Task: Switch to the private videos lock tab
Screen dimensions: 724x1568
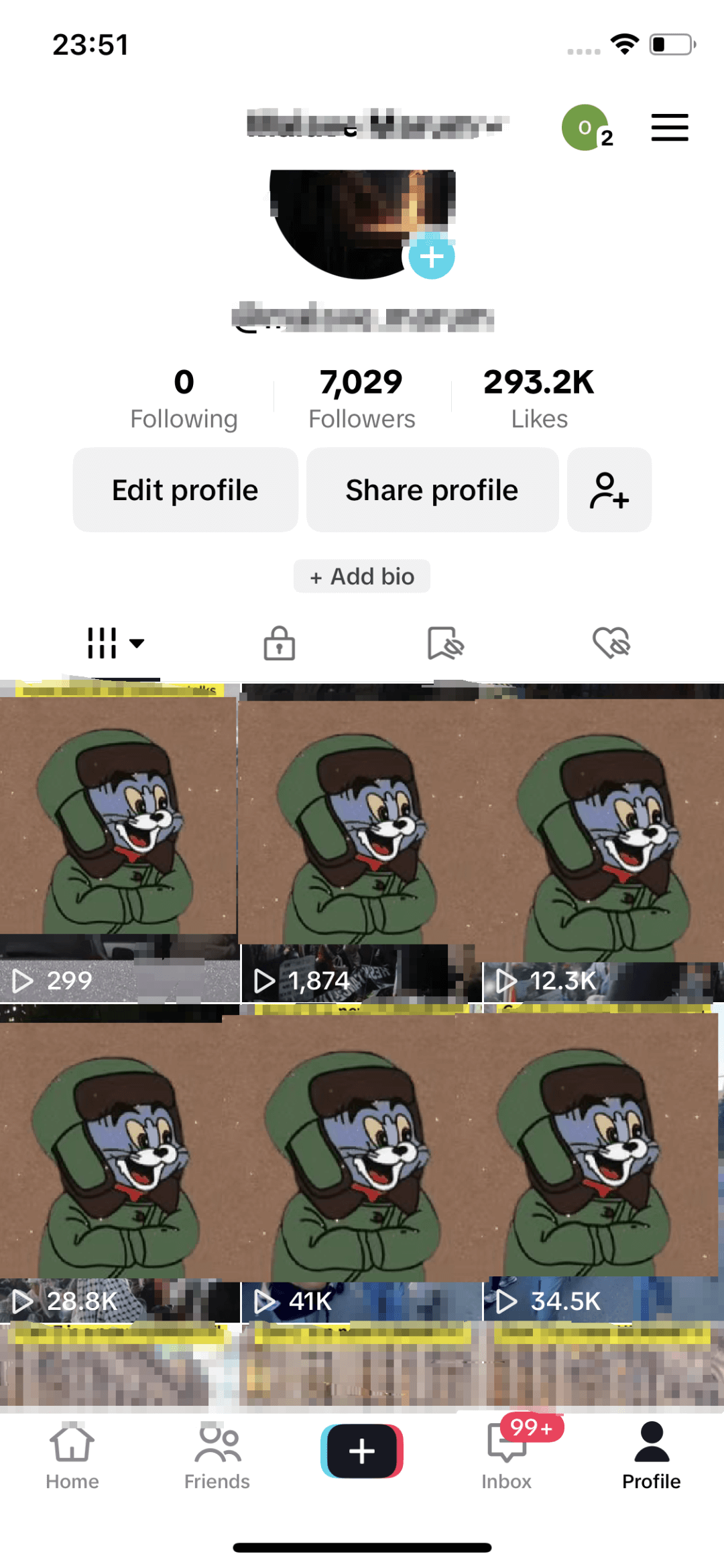Action: tap(279, 644)
